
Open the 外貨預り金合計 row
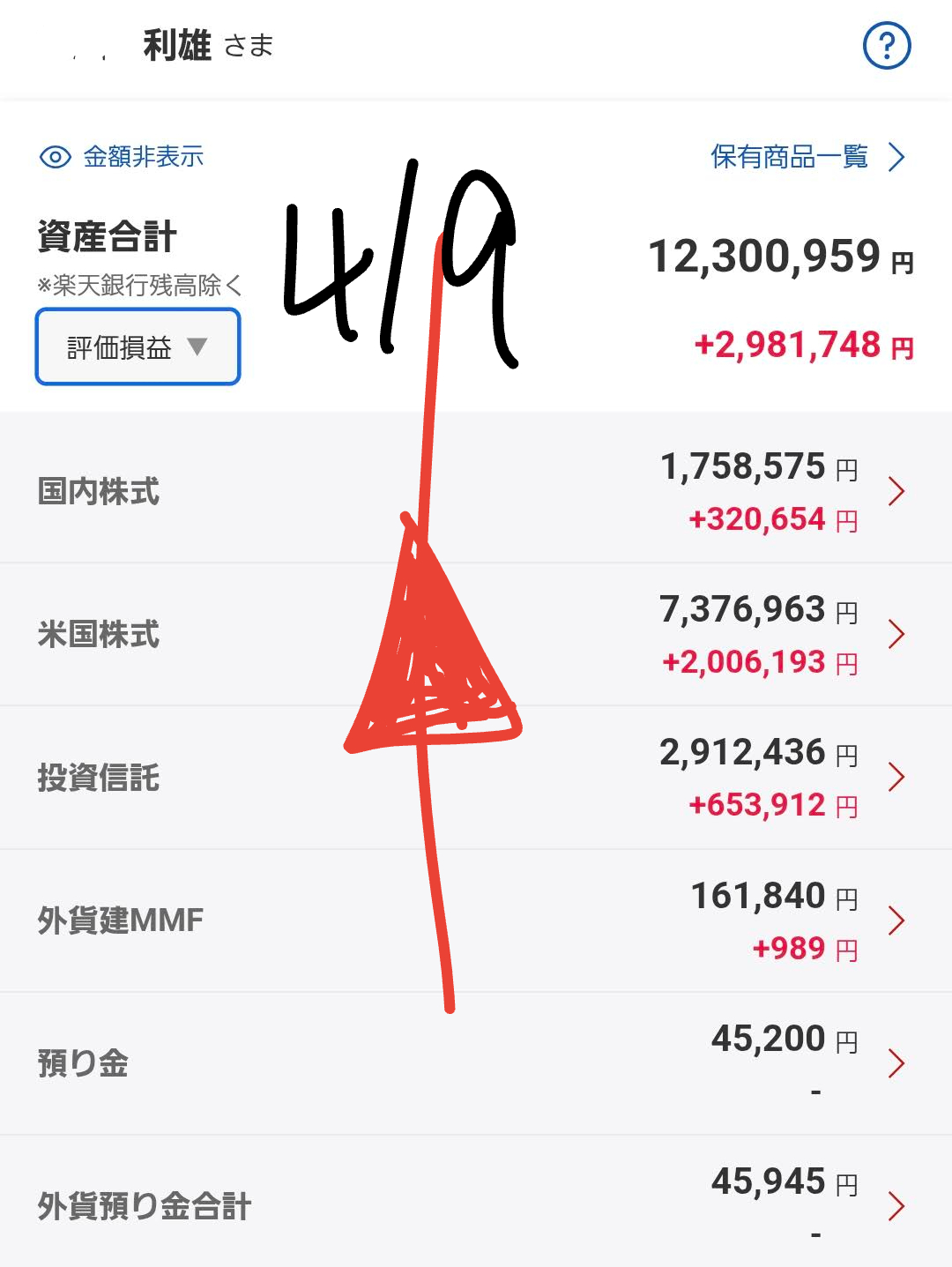(x=476, y=1205)
